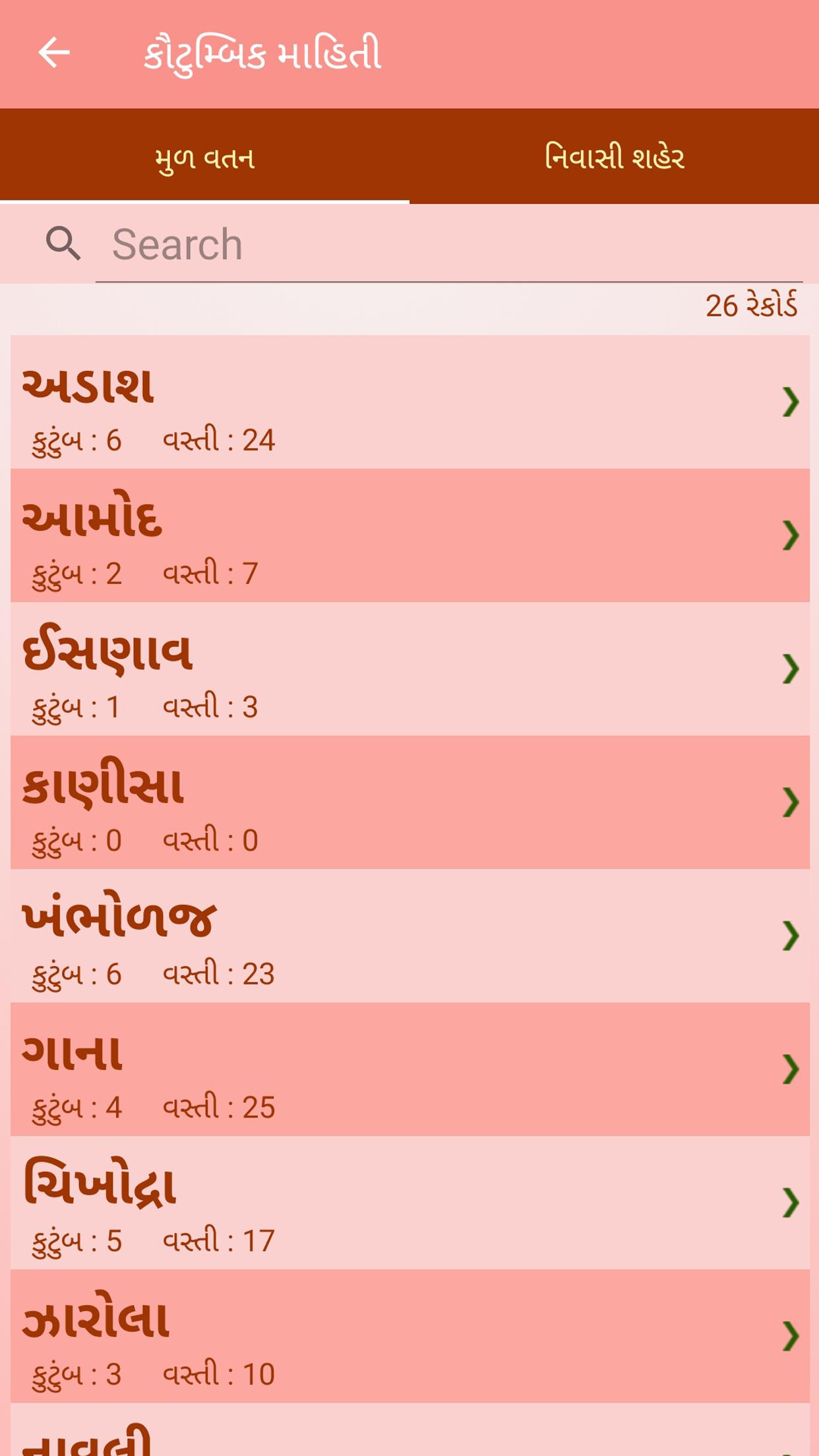819x1456 pixels.
Task: View details for ઈસણાવ
Action: (x=409, y=669)
